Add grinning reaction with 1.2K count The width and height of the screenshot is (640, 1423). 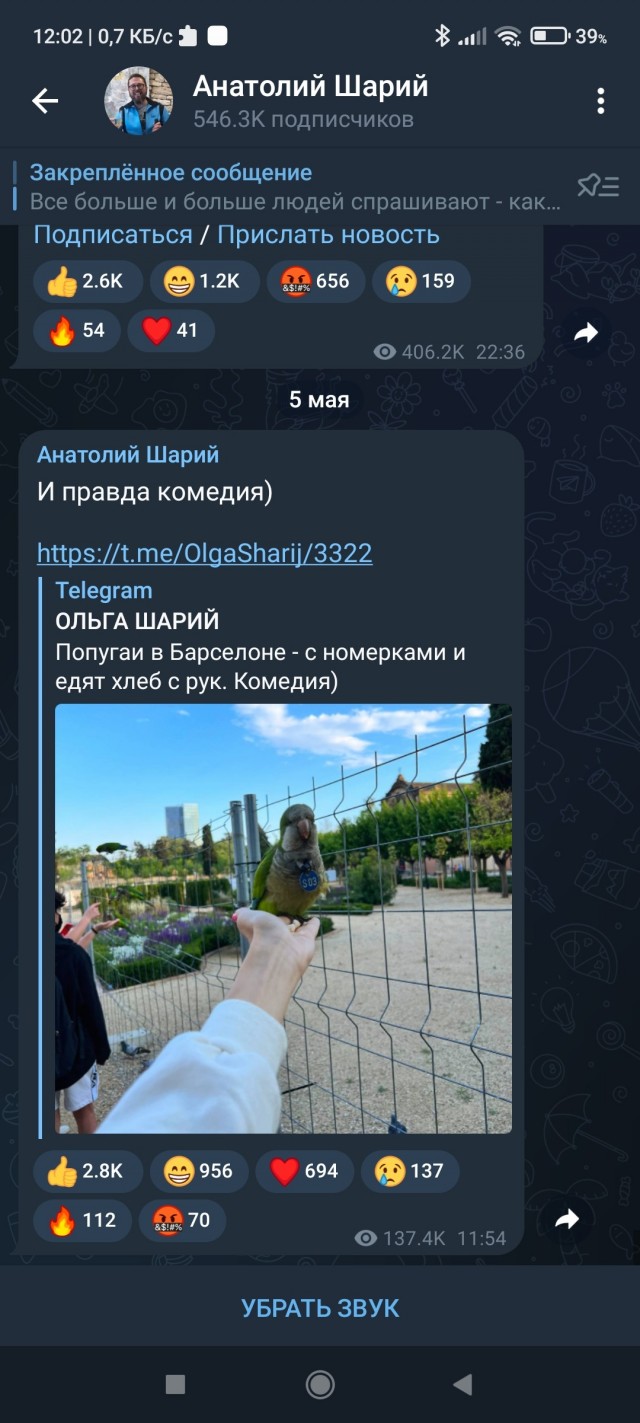tap(204, 282)
